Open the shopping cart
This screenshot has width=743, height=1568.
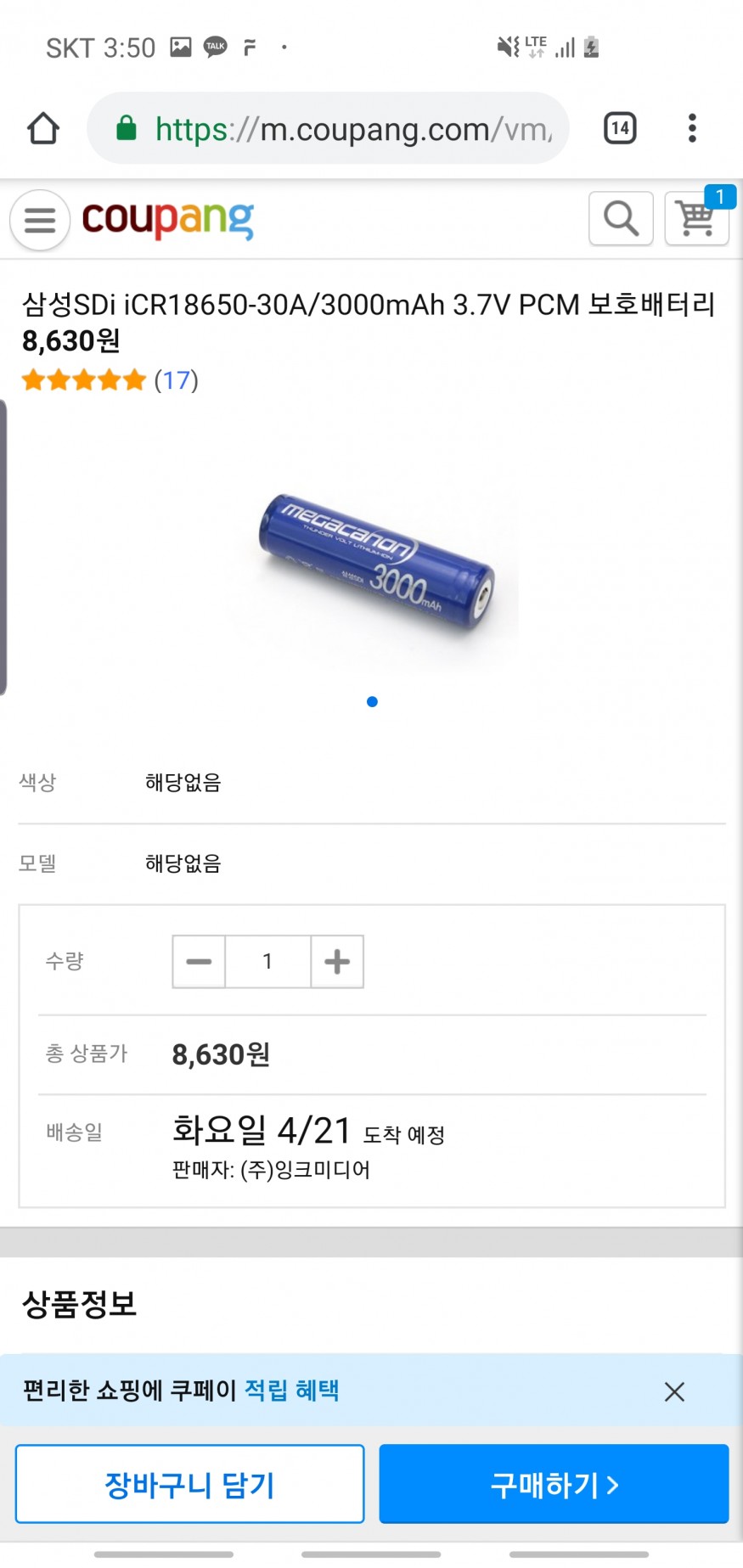click(697, 219)
